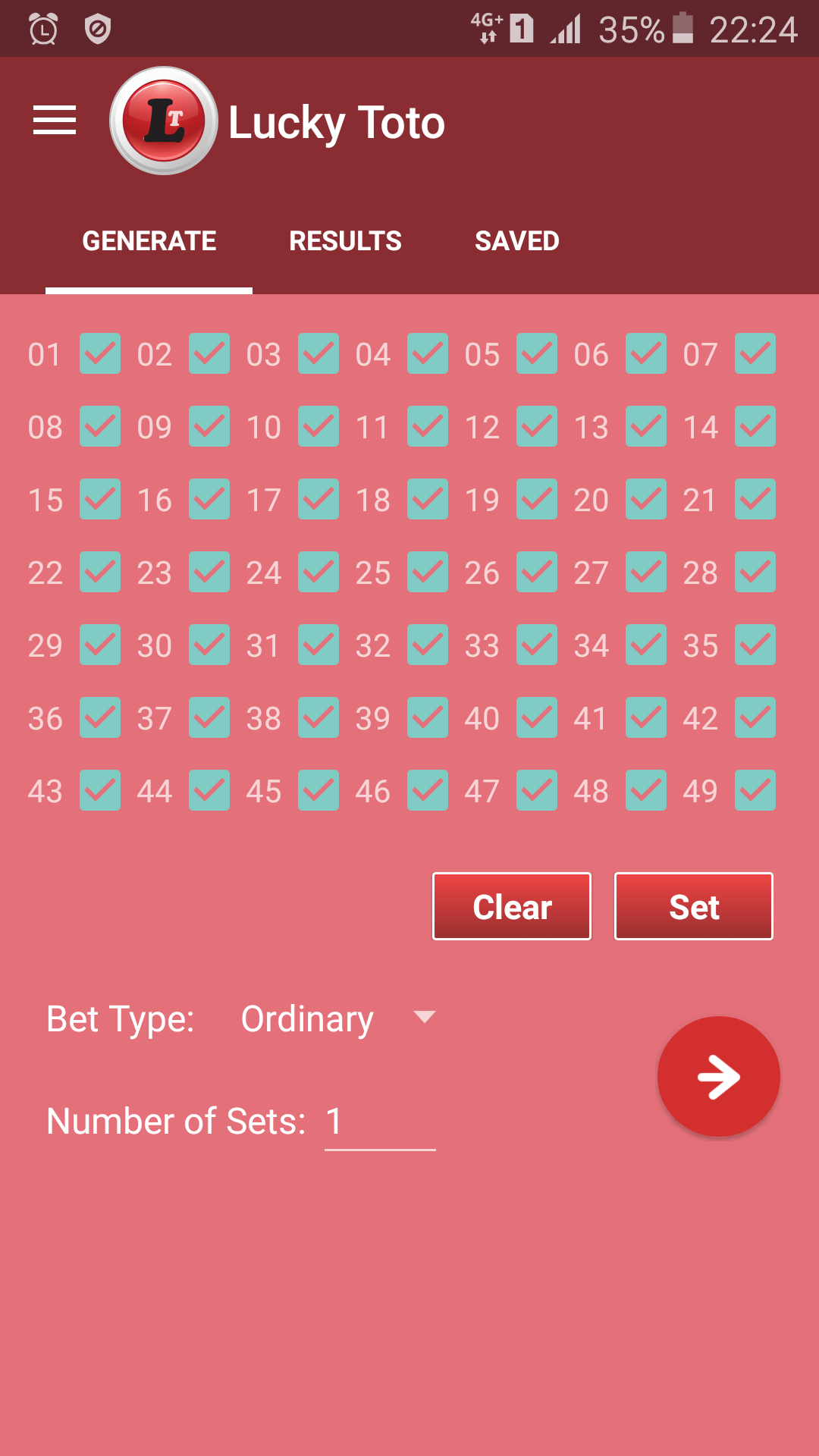Tap the Clear button

pyautogui.click(x=512, y=906)
